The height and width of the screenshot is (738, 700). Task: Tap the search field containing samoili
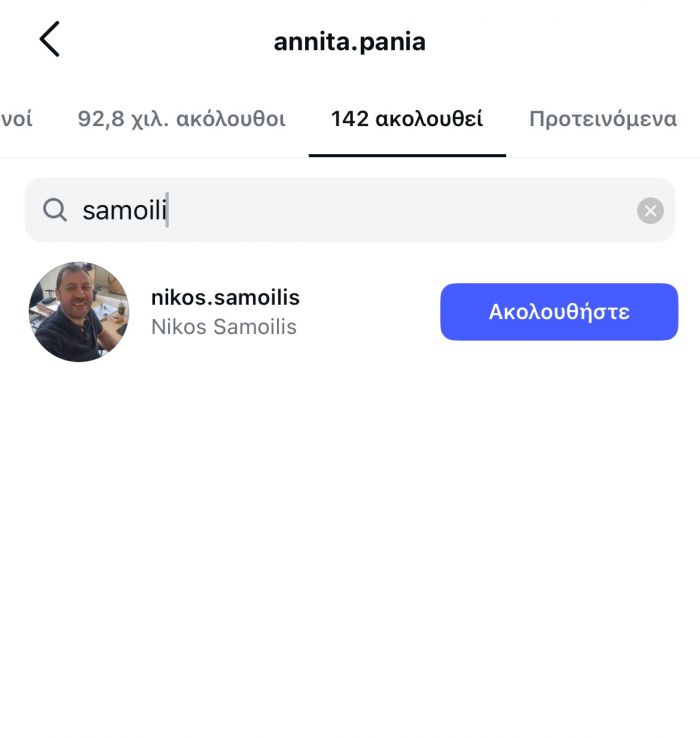(x=340, y=210)
